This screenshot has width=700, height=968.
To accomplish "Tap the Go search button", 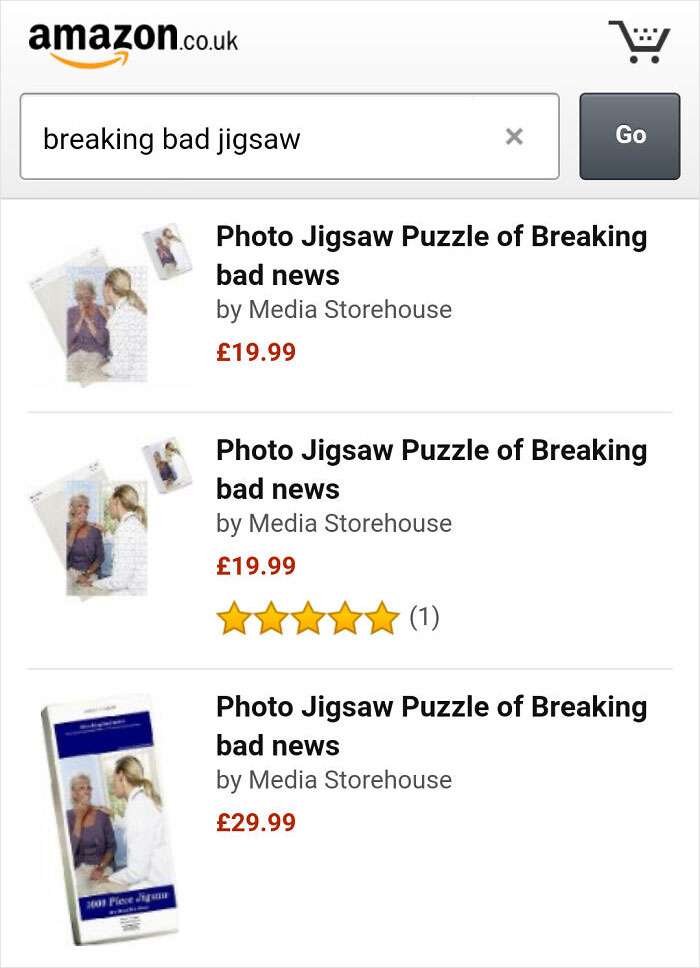I will point(630,136).
